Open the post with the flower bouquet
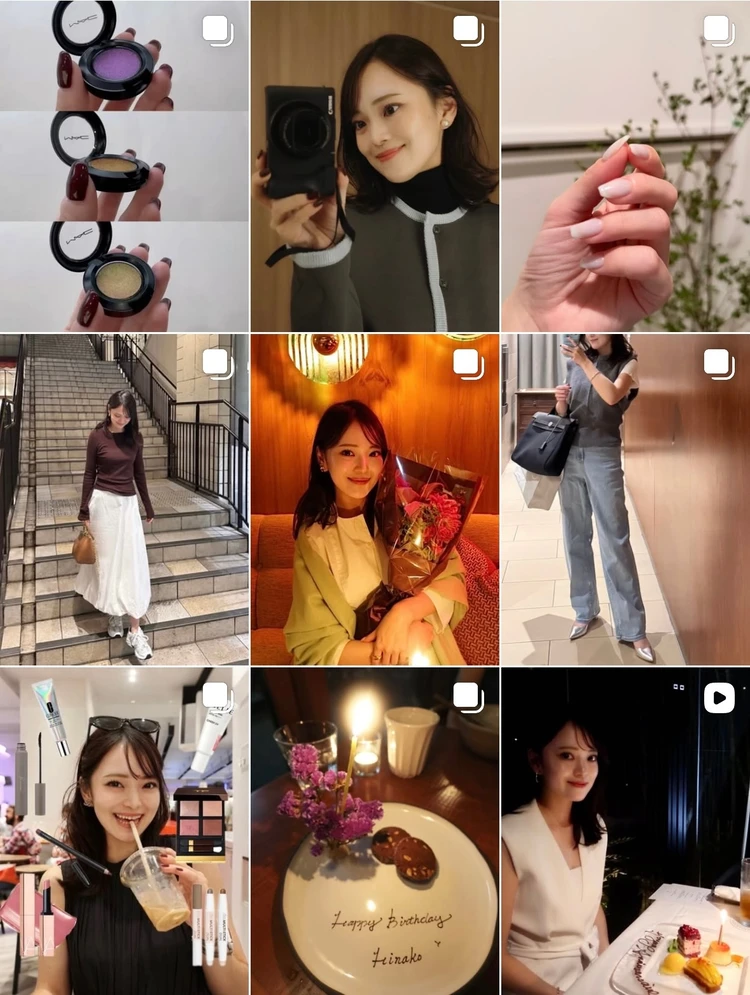The height and width of the screenshot is (995, 750). pos(374,499)
